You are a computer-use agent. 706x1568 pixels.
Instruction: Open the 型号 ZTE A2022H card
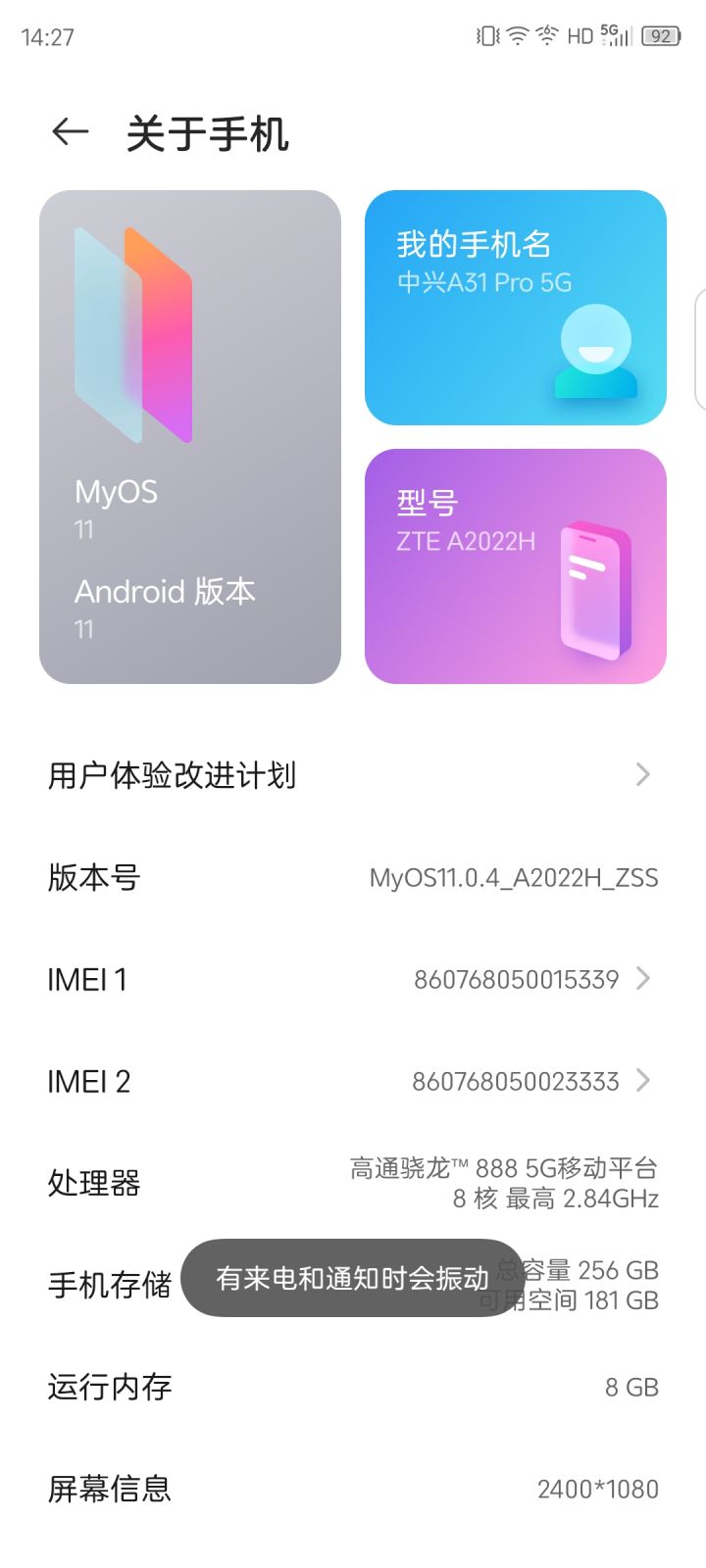pyautogui.click(x=515, y=565)
